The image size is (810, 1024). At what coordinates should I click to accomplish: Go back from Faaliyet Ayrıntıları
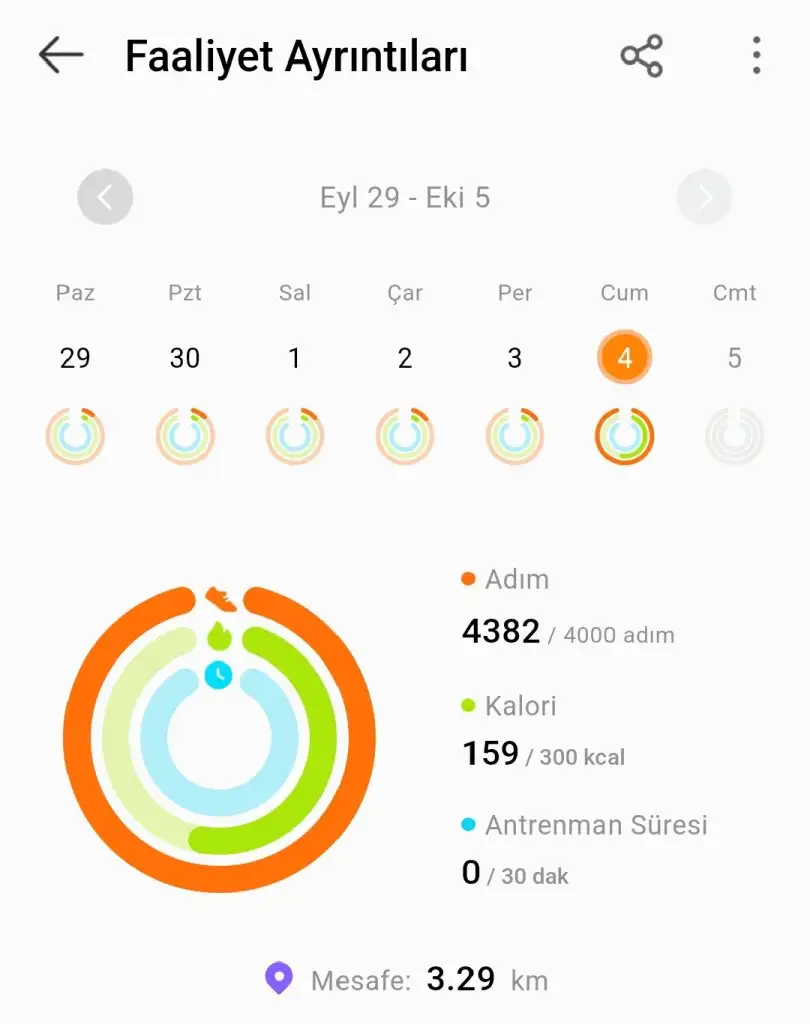point(60,56)
